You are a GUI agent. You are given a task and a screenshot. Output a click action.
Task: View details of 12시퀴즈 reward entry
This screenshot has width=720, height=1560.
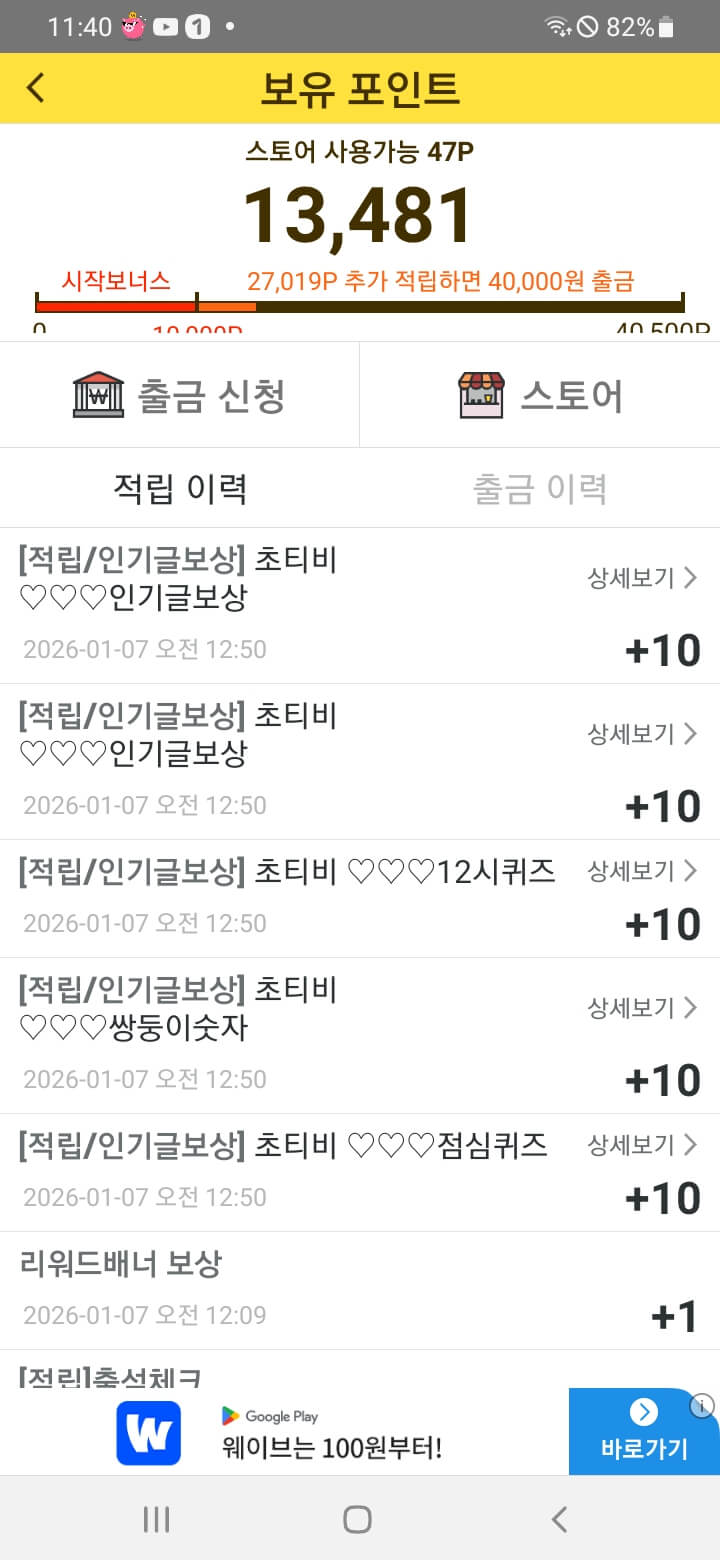(642, 871)
